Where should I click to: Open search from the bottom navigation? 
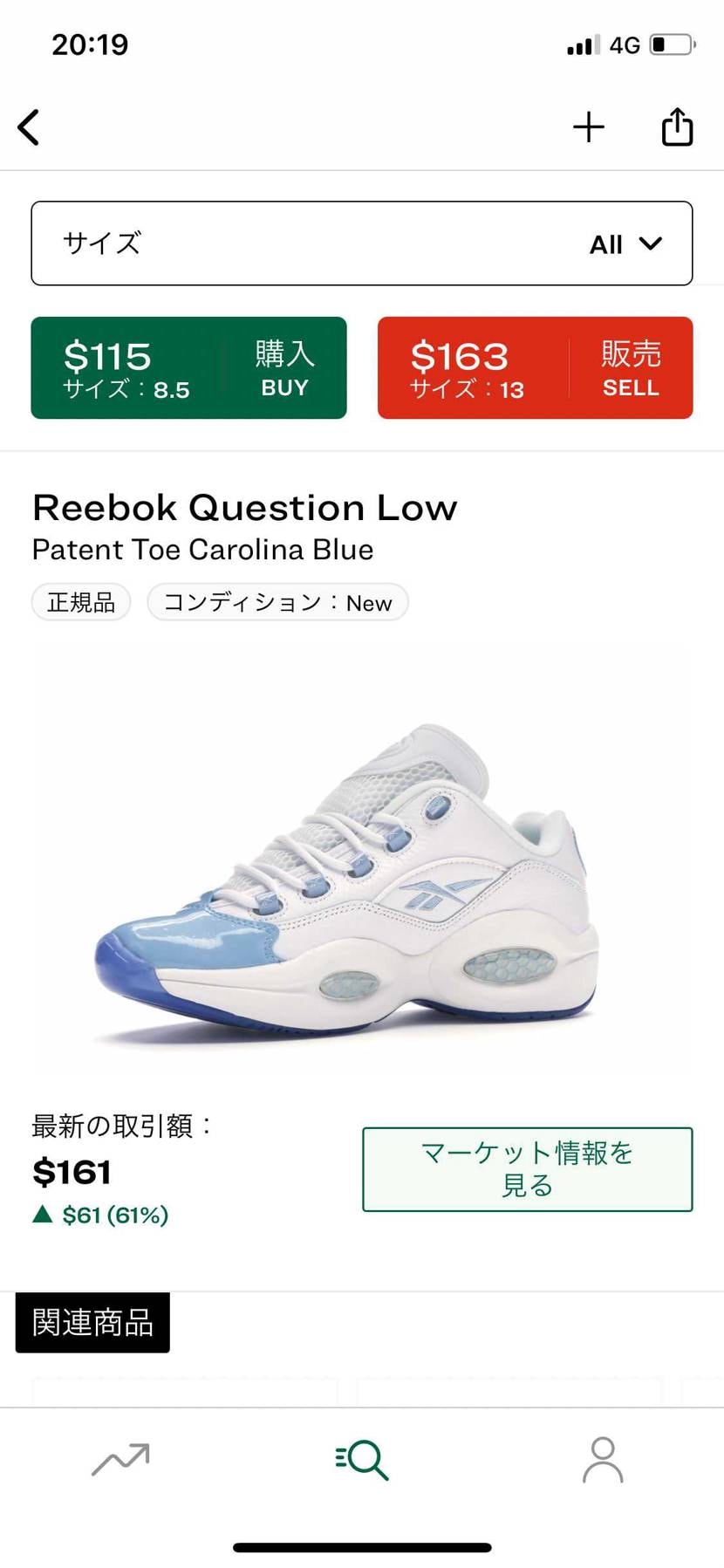click(361, 1457)
